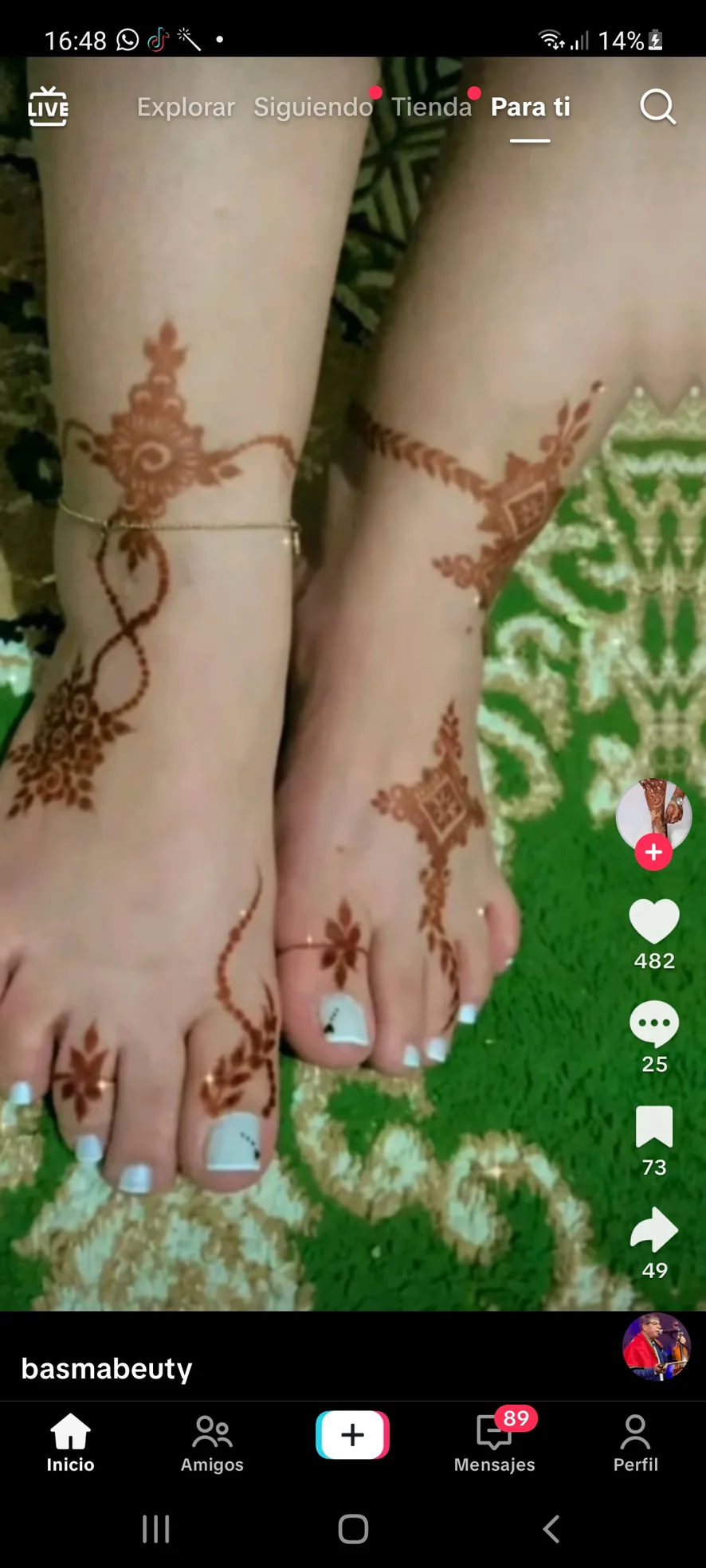Screen dimensions: 706x1568
Task: Go back using system back button
Action: (x=551, y=1529)
